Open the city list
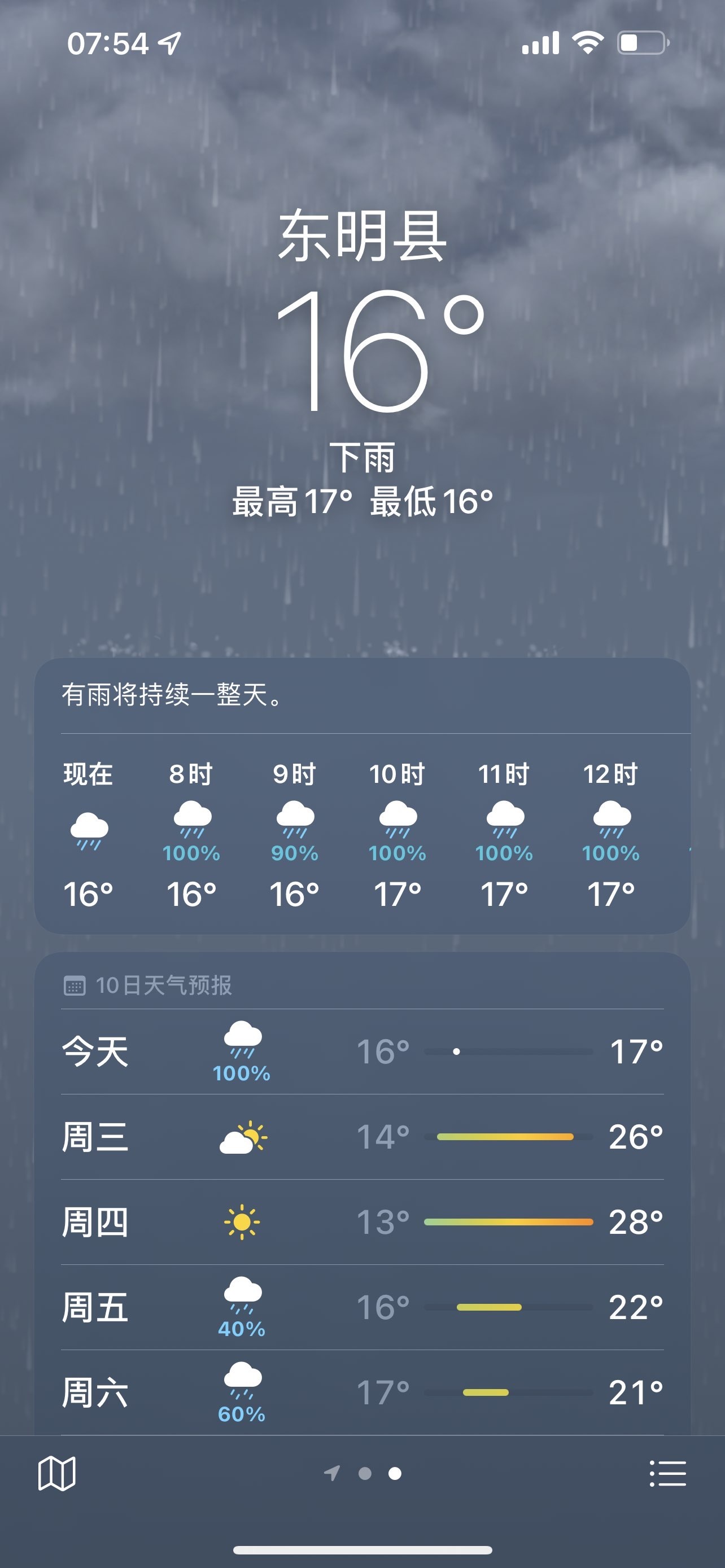725x1568 pixels. click(668, 1473)
